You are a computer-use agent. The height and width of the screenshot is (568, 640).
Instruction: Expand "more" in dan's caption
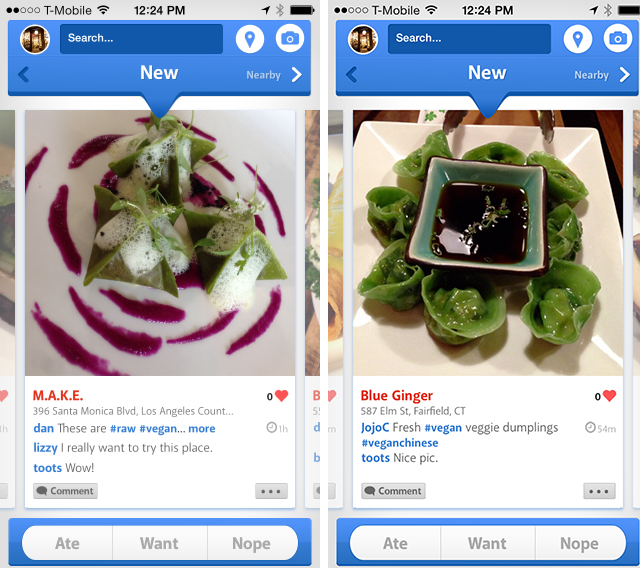pyautogui.click(x=201, y=428)
